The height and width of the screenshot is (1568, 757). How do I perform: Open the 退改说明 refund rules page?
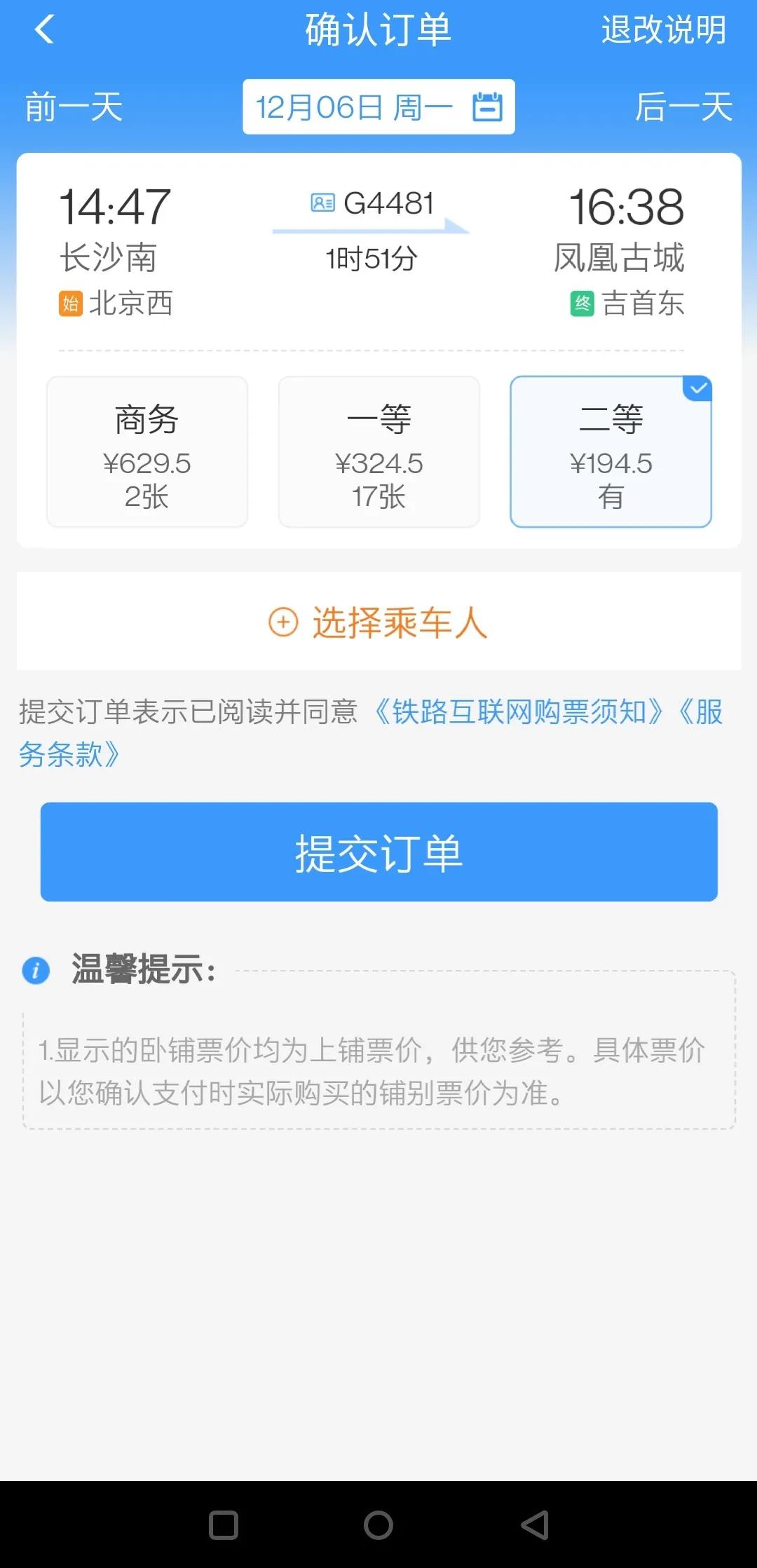click(x=662, y=31)
